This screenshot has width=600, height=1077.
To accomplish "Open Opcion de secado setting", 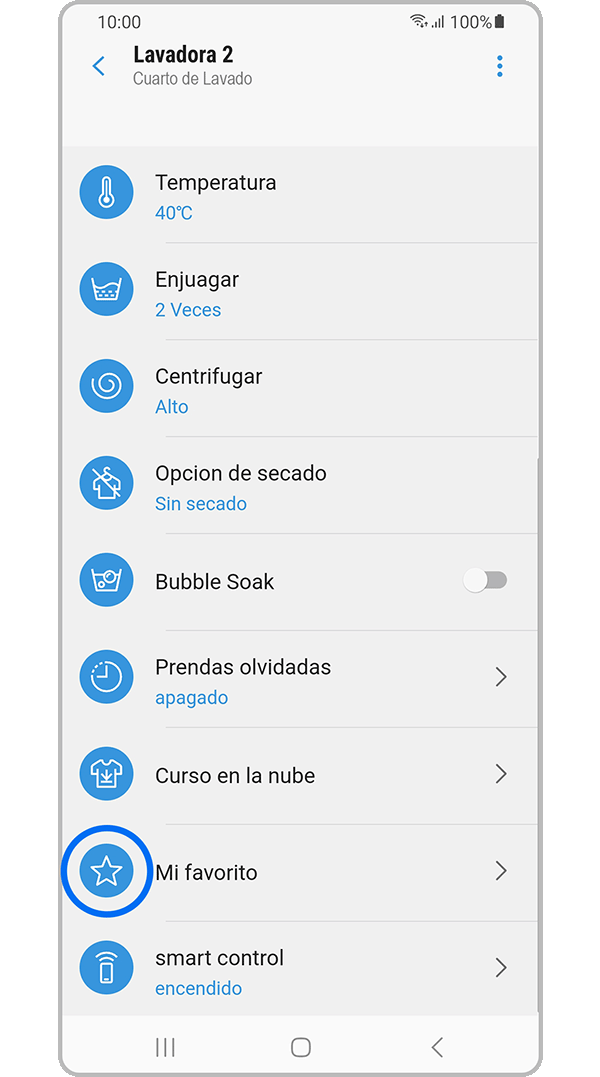I will [300, 487].
